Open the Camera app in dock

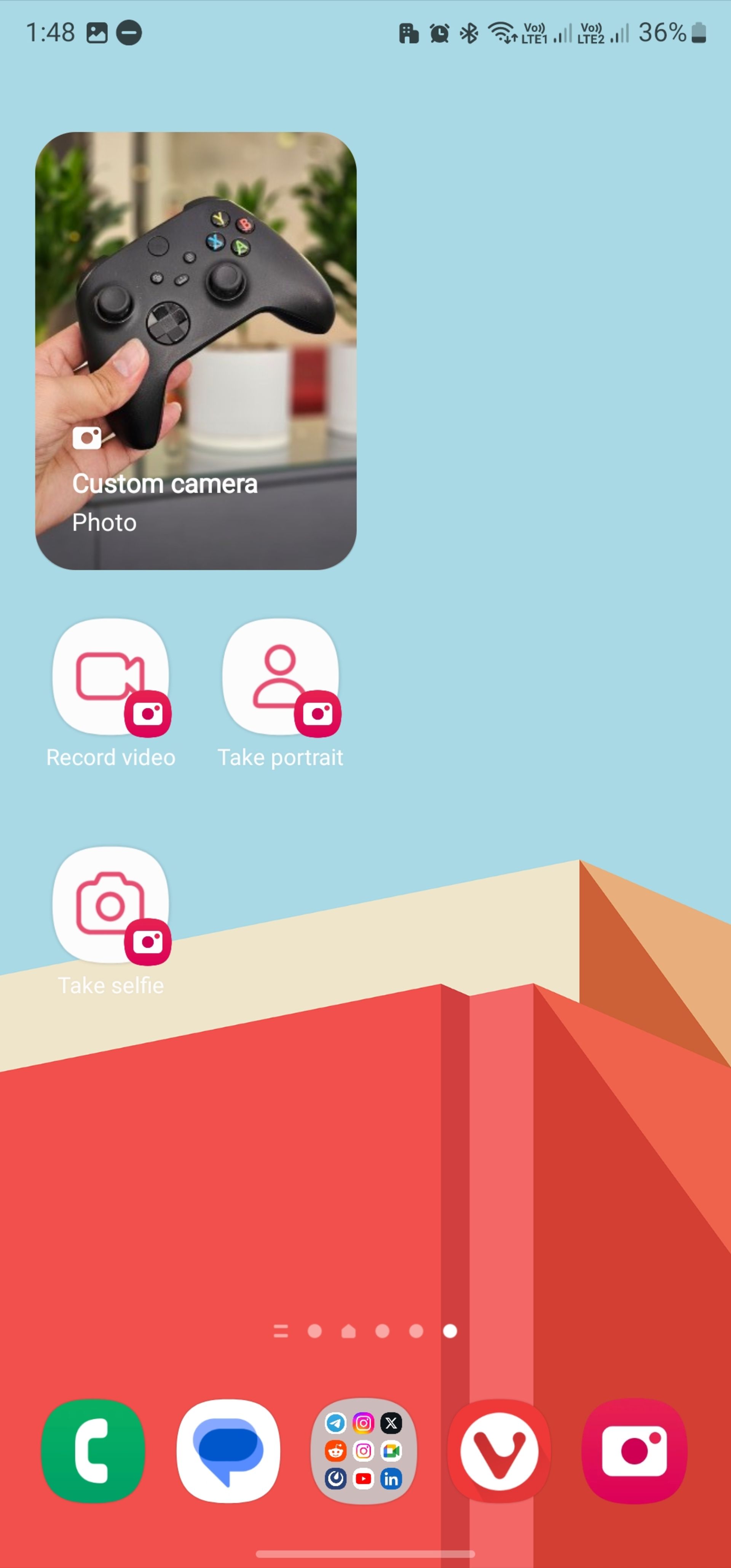634,1451
